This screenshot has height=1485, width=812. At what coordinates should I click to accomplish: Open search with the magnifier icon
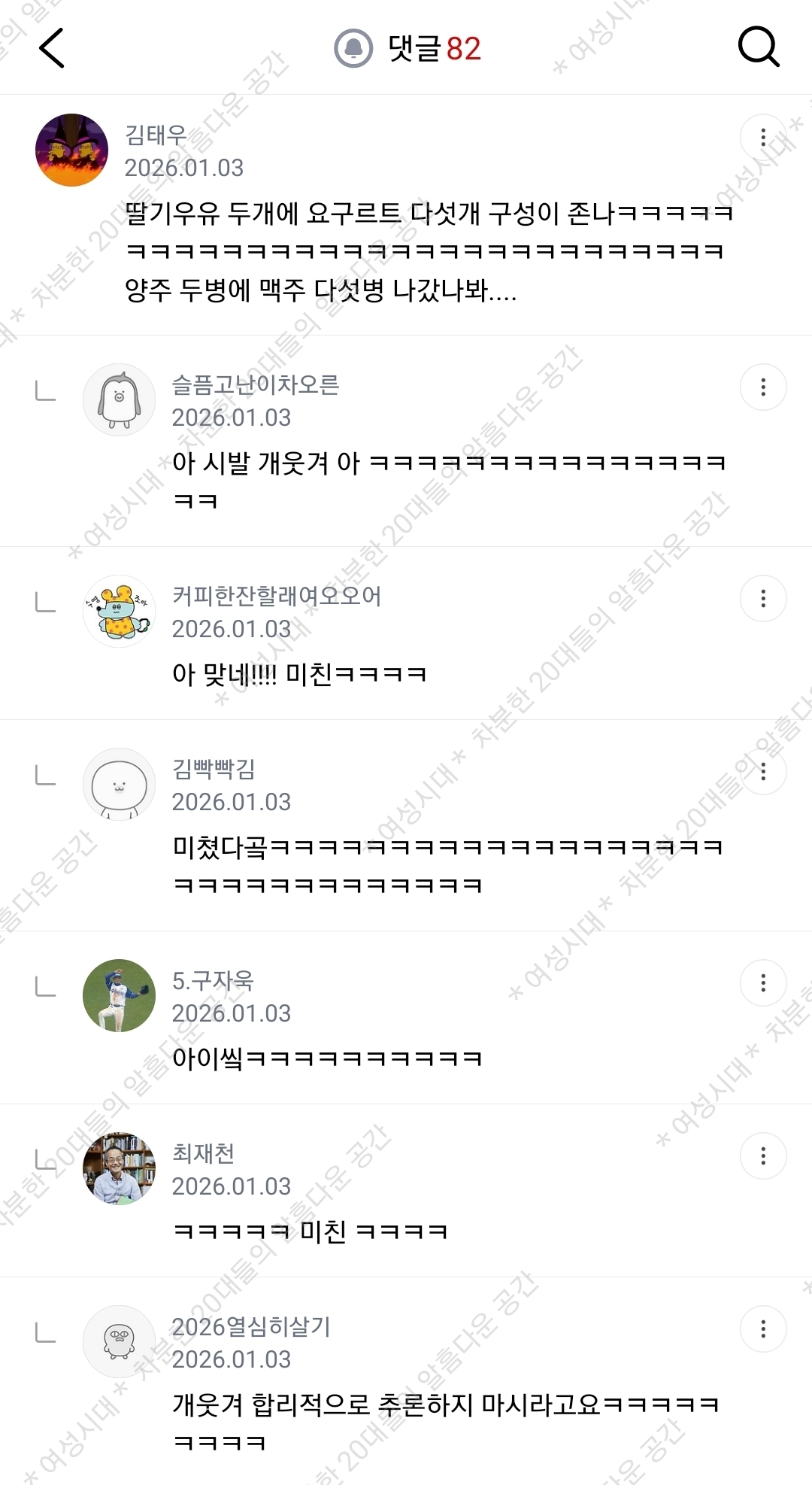click(758, 47)
